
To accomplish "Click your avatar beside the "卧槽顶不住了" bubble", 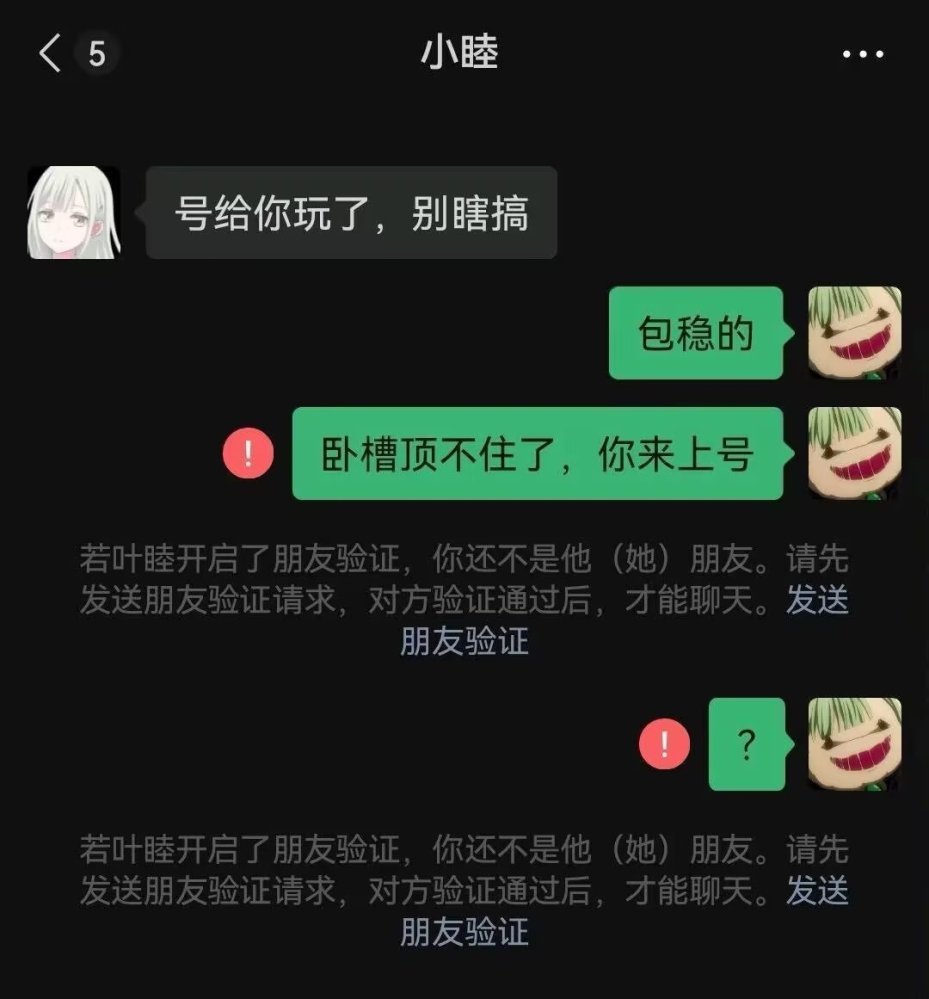I will [x=855, y=453].
